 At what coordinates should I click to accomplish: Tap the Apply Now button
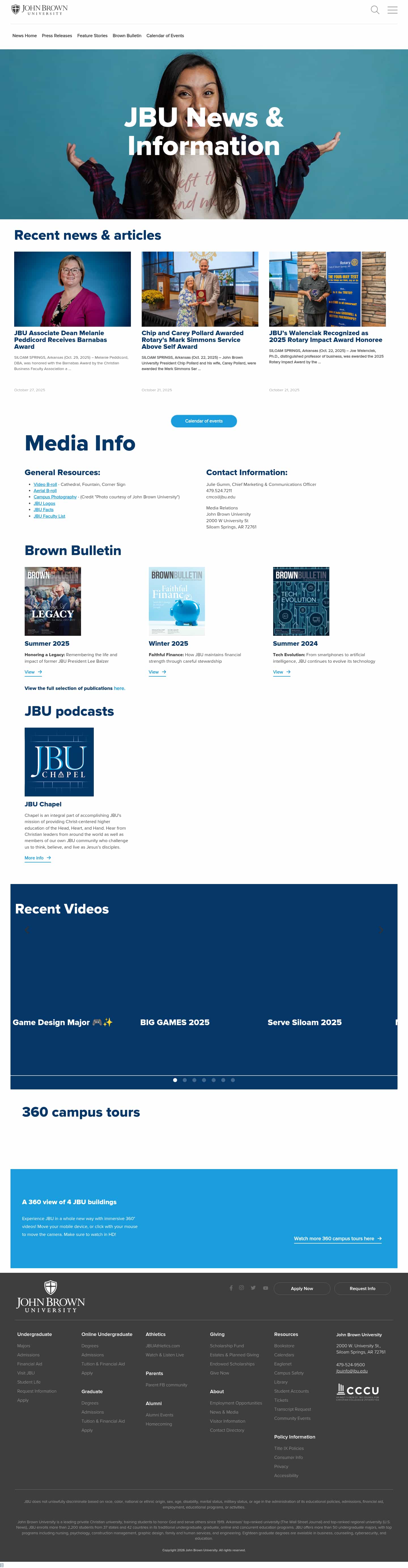click(301, 1289)
